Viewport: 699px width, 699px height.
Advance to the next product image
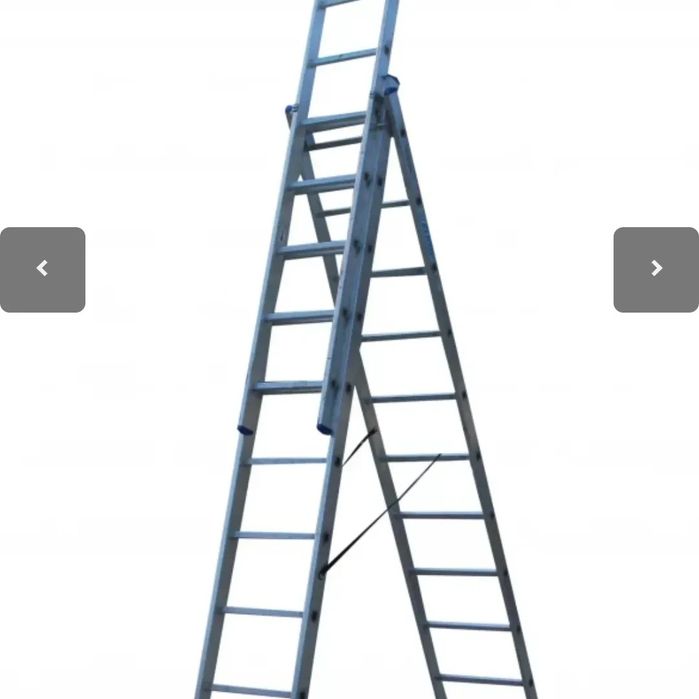pos(656,269)
